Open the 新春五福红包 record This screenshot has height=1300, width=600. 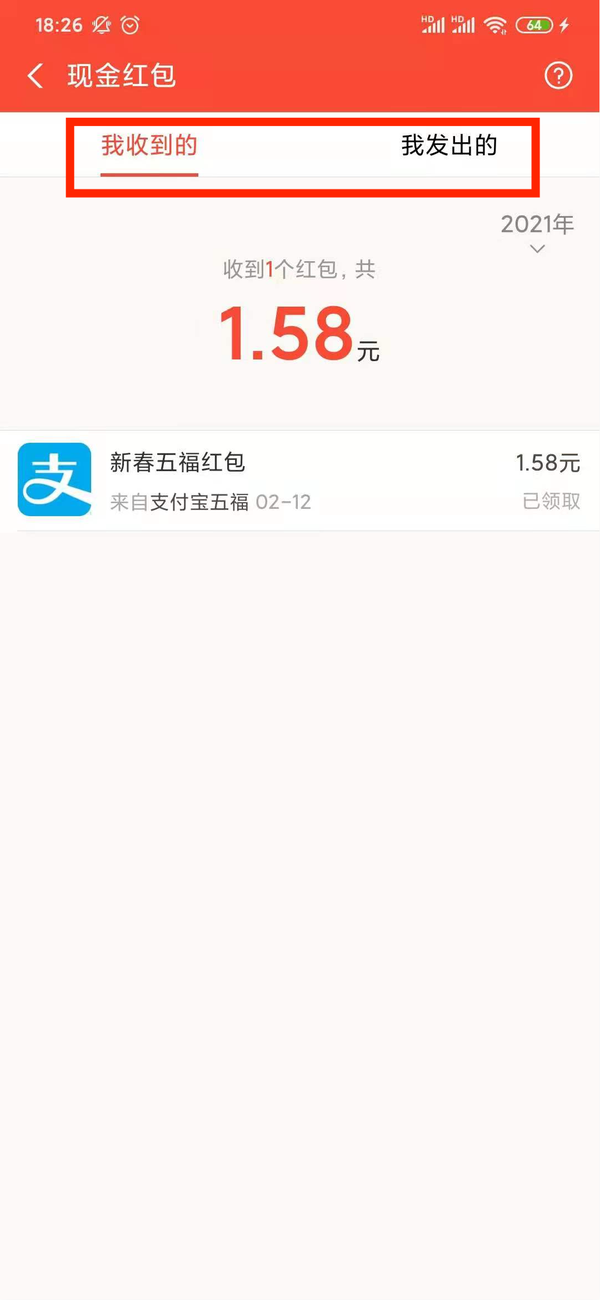coord(300,480)
